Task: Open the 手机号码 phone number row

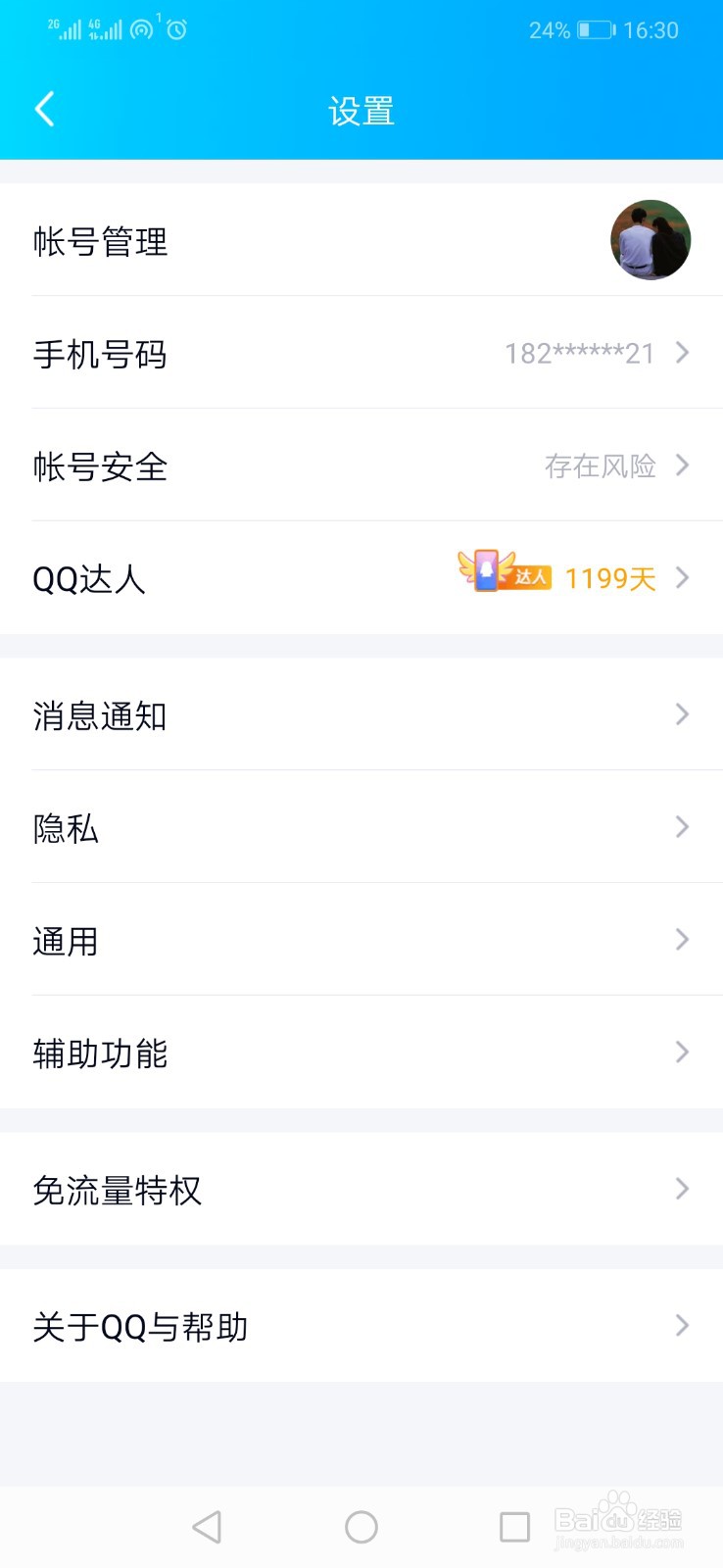Action: coord(361,354)
